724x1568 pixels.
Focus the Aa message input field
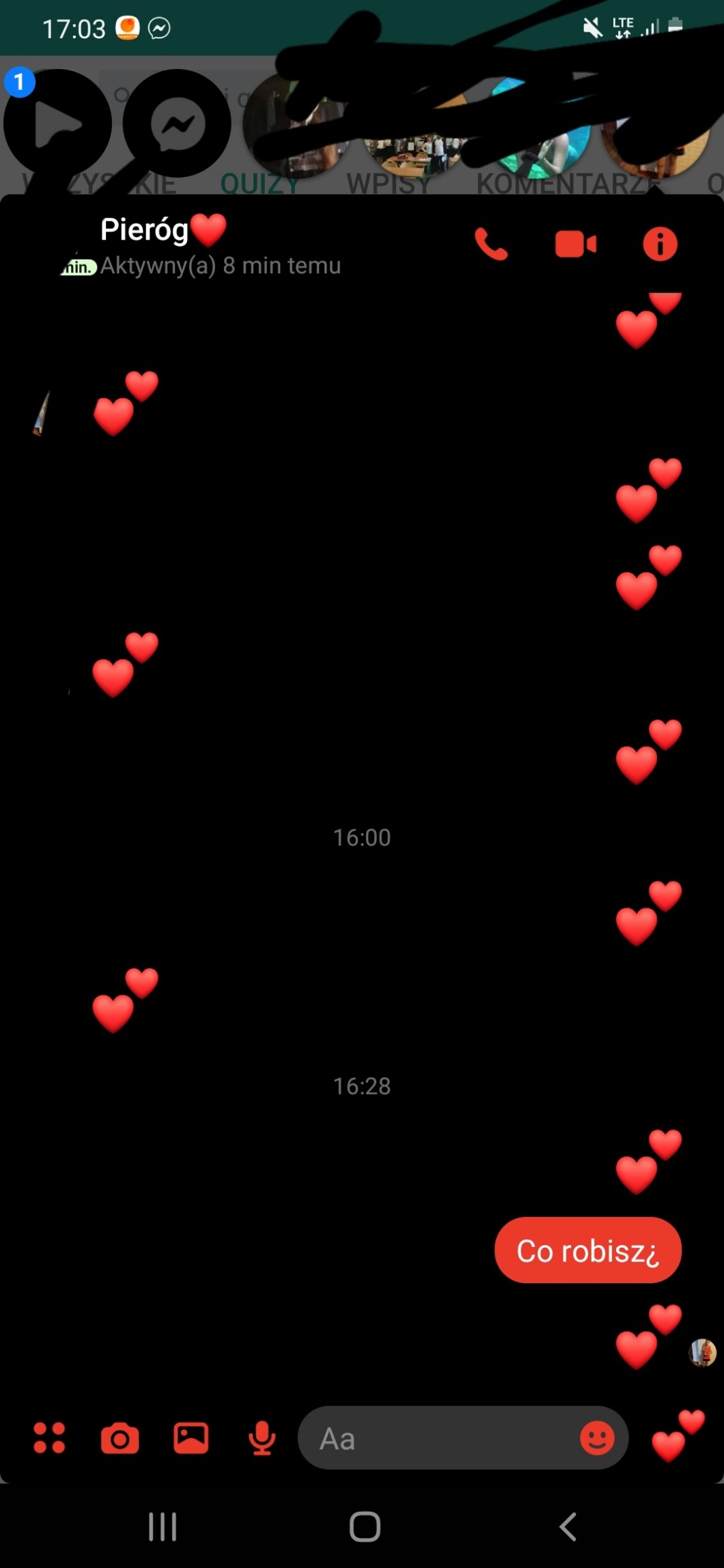click(437, 1438)
